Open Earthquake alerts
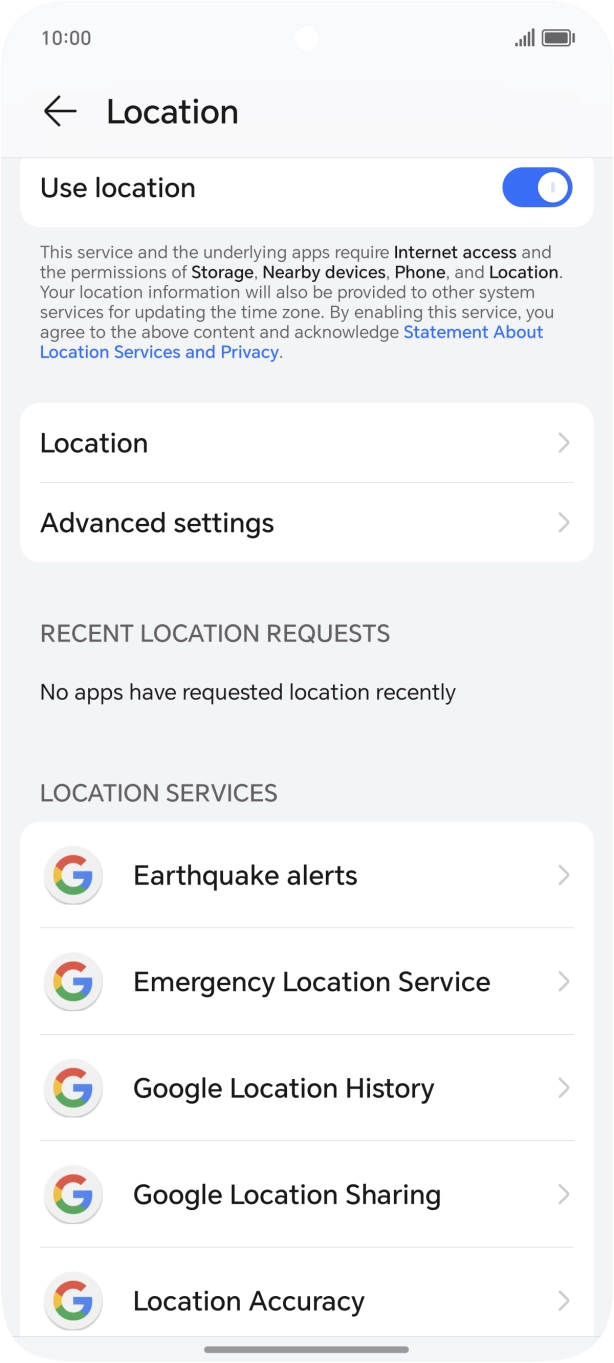The image size is (614, 1363). (306, 876)
